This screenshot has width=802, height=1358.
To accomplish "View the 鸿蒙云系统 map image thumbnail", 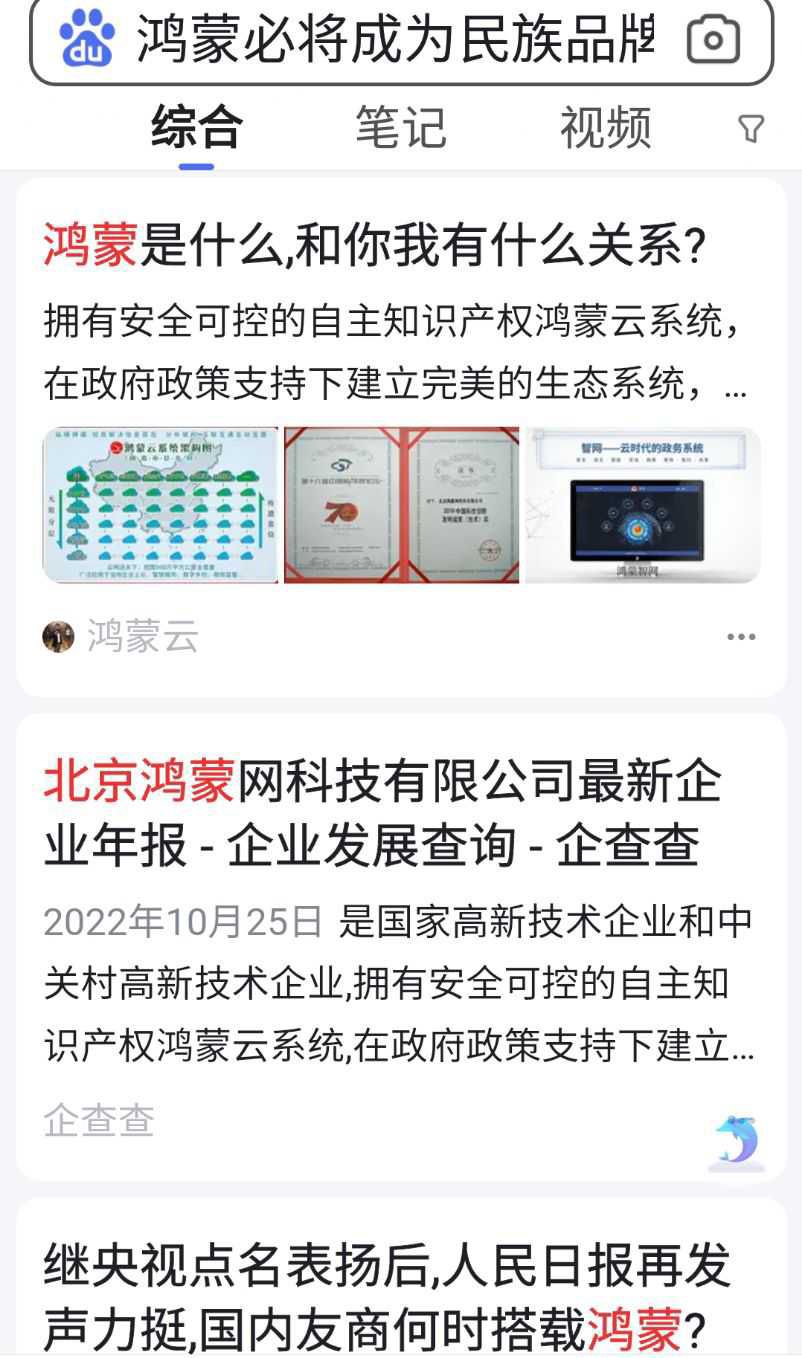I will point(160,505).
